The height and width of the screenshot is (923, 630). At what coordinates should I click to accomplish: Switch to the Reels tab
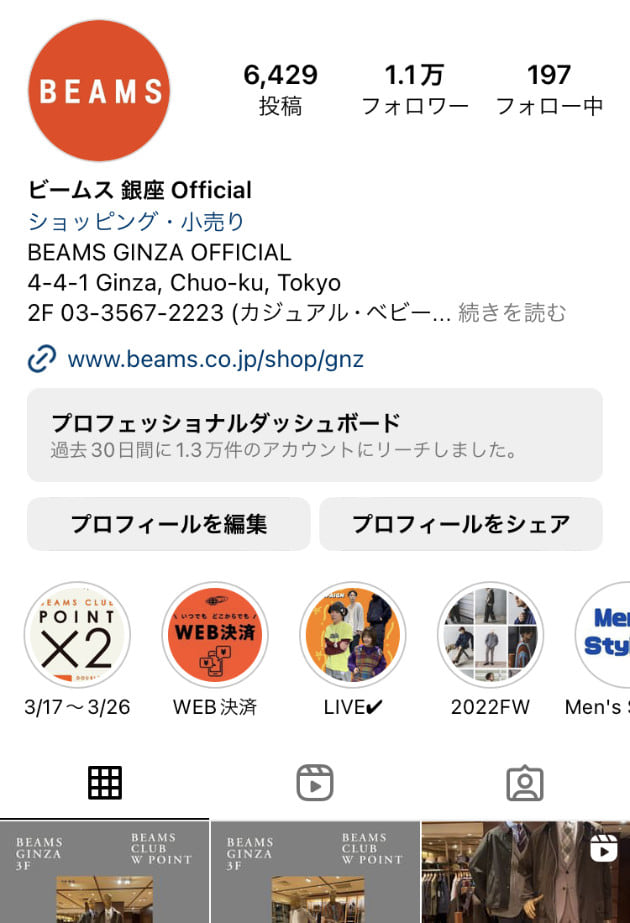(x=315, y=783)
